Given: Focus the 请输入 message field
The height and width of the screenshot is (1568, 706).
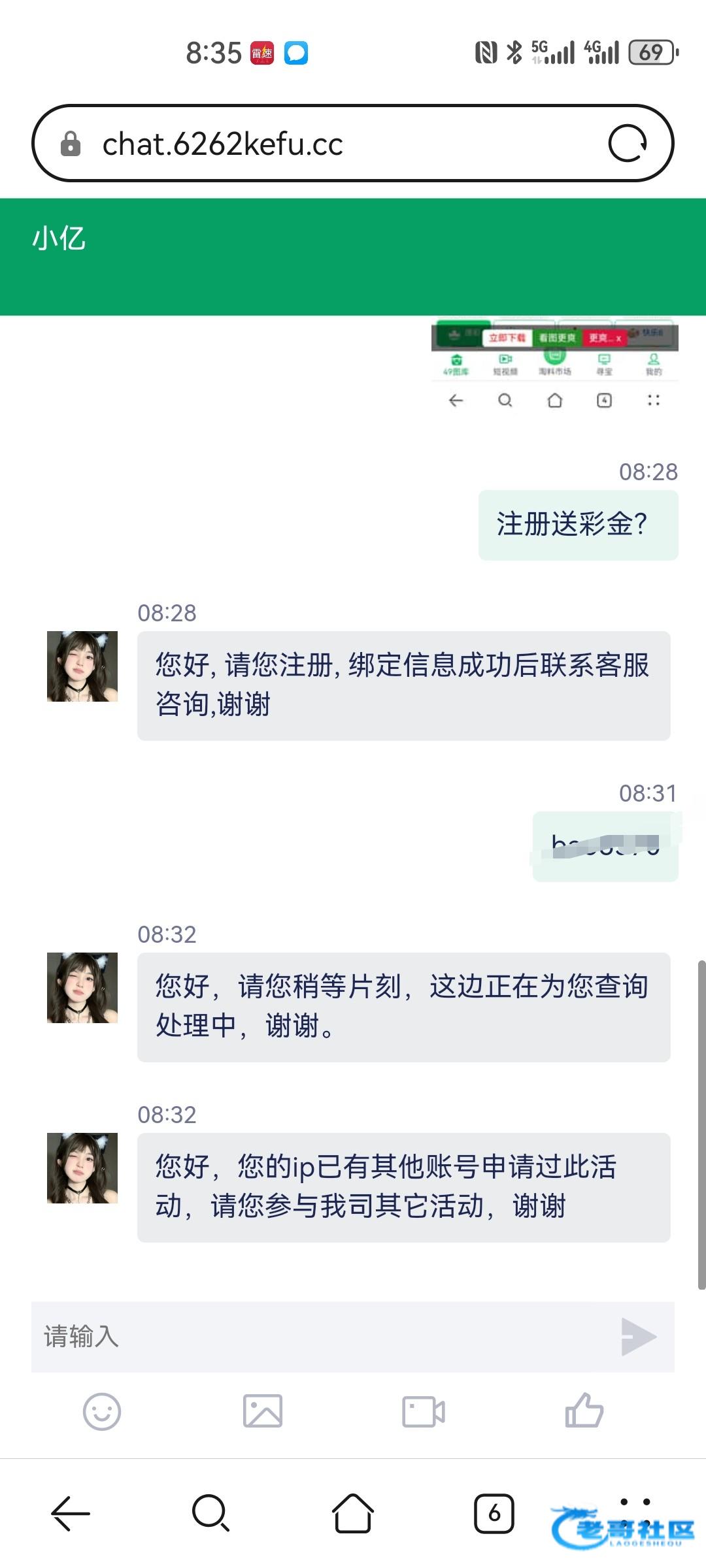Looking at the screenshot, I should [x=320, y=1337].
